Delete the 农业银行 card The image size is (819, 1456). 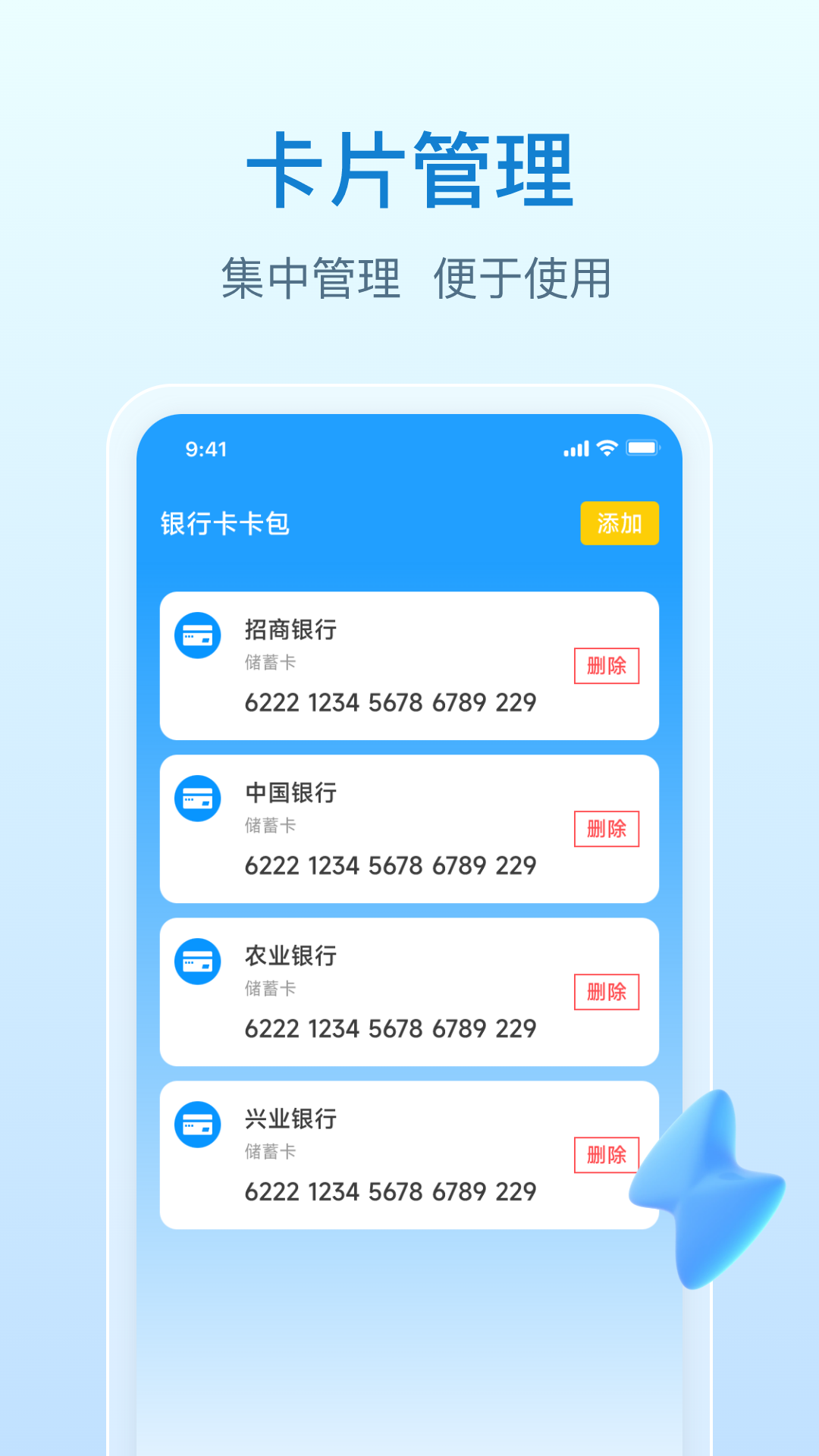(x=607, y=993)
